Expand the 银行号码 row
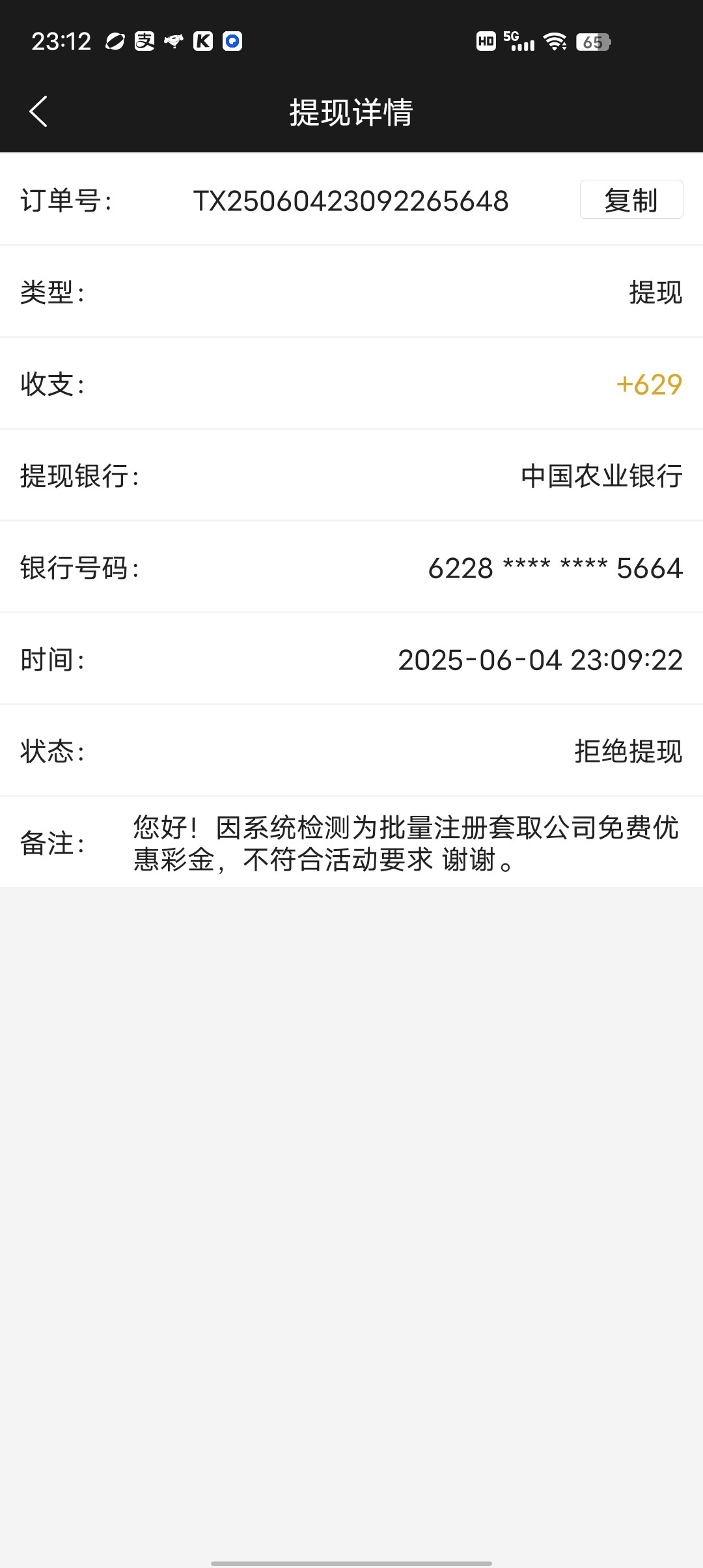 (351, 568)
